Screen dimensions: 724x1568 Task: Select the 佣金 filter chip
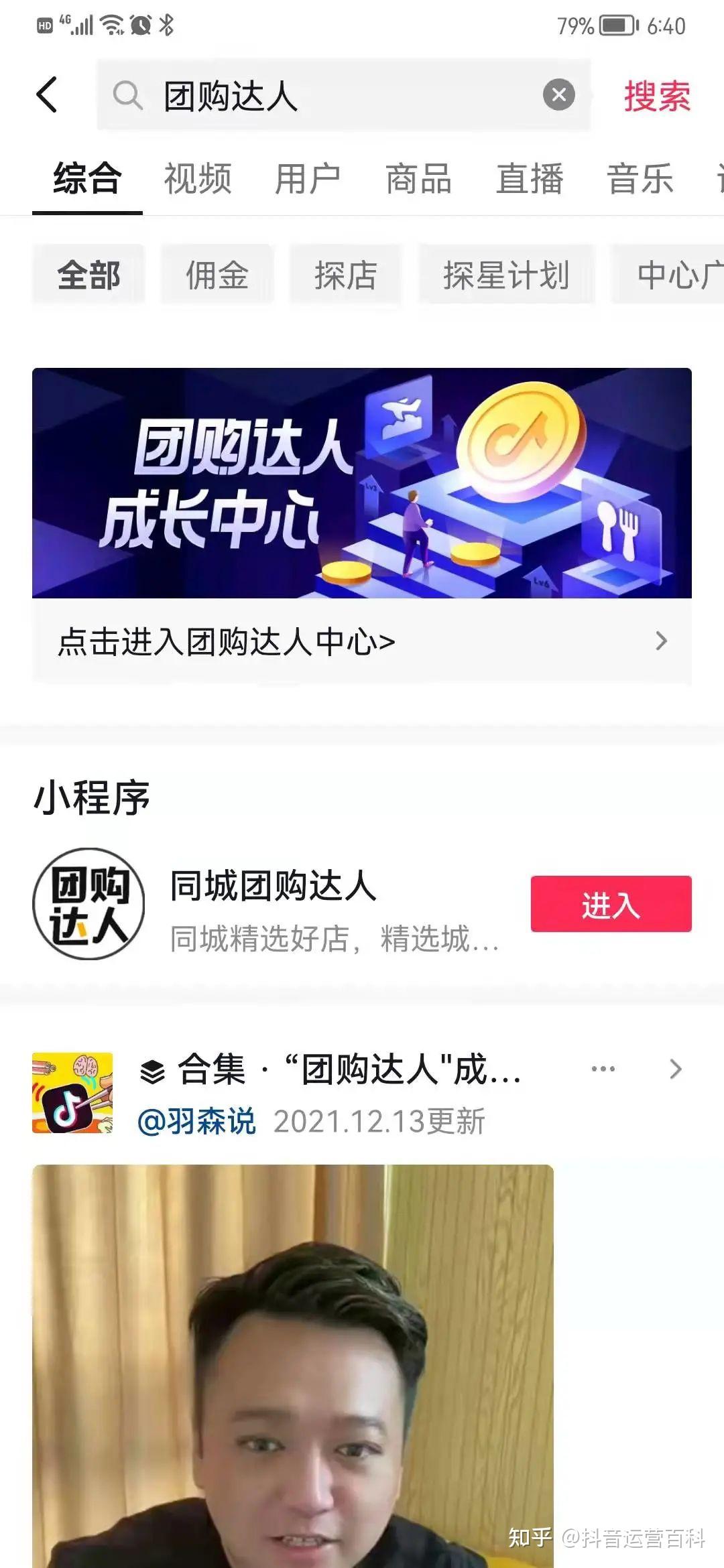(217, 275)
